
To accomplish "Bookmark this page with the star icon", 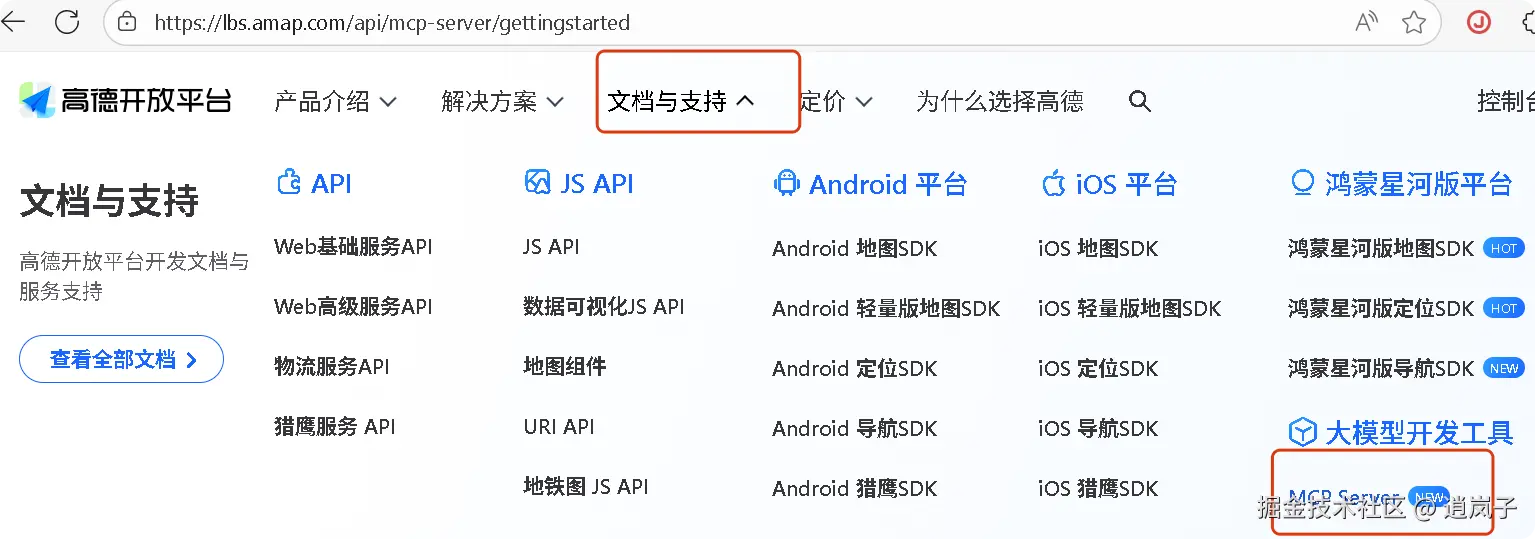I will pos(1413,22).
